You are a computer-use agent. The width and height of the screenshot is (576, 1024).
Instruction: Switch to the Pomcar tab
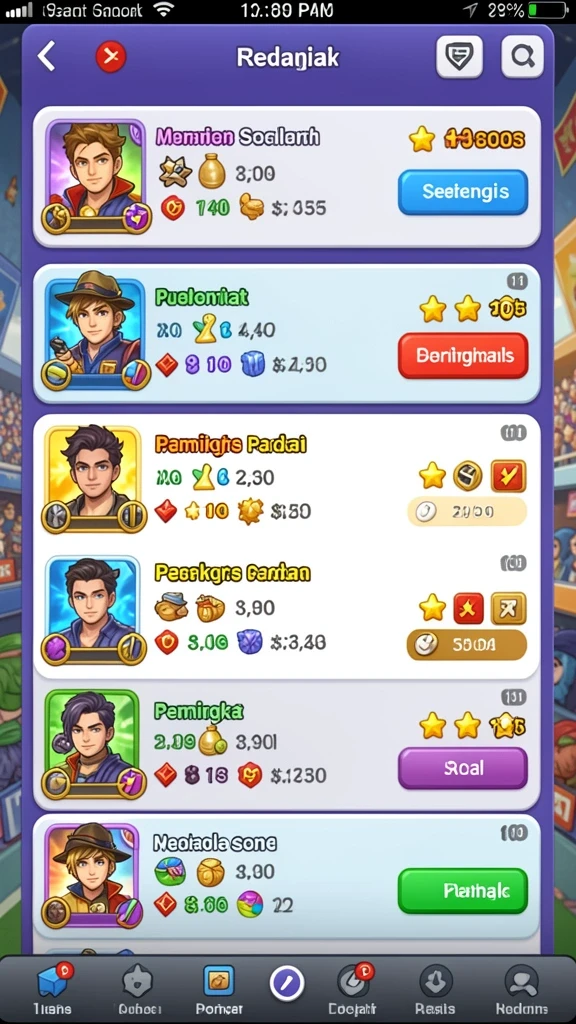click(x=219, y=989)
